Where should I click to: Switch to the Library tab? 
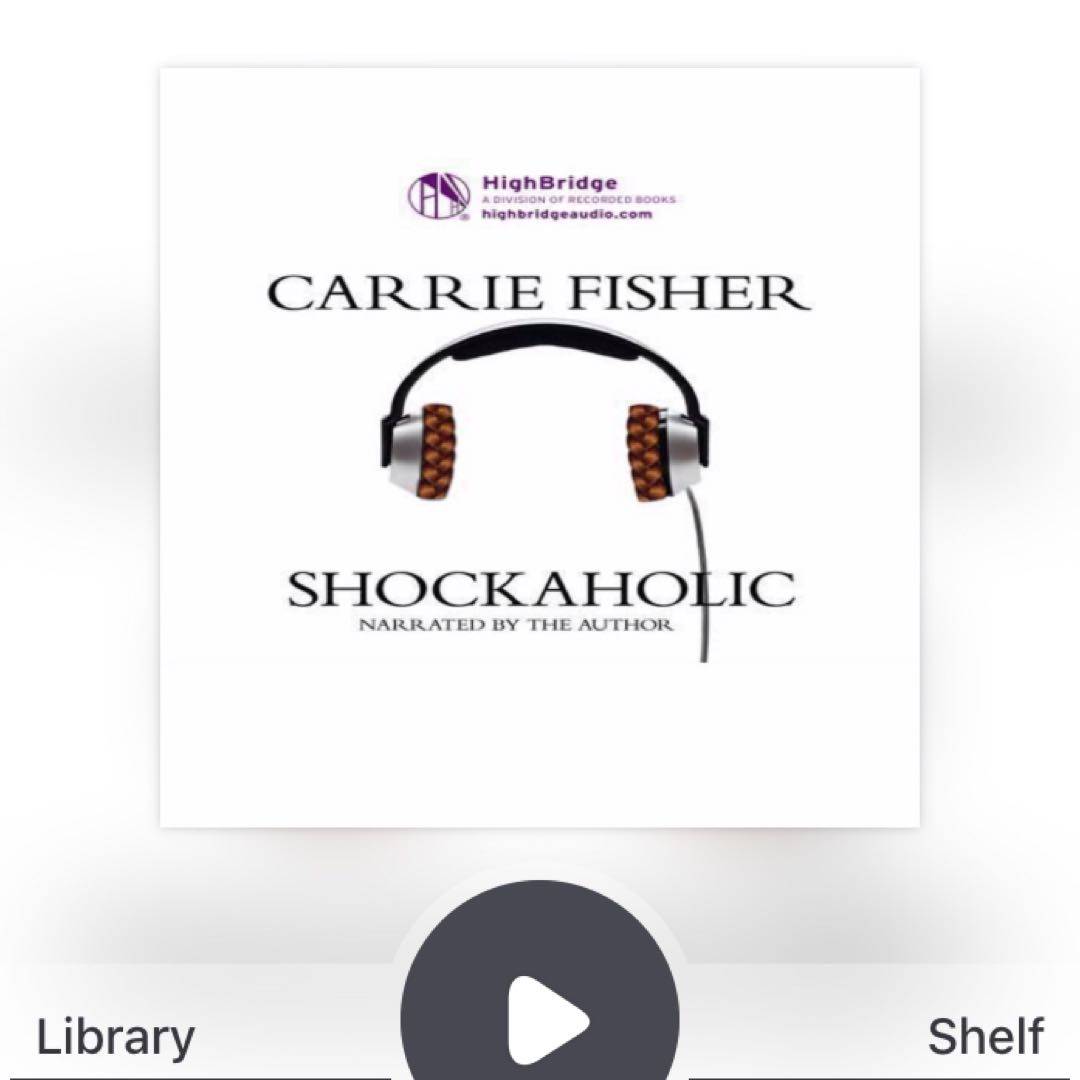[x=115, y=1037]
